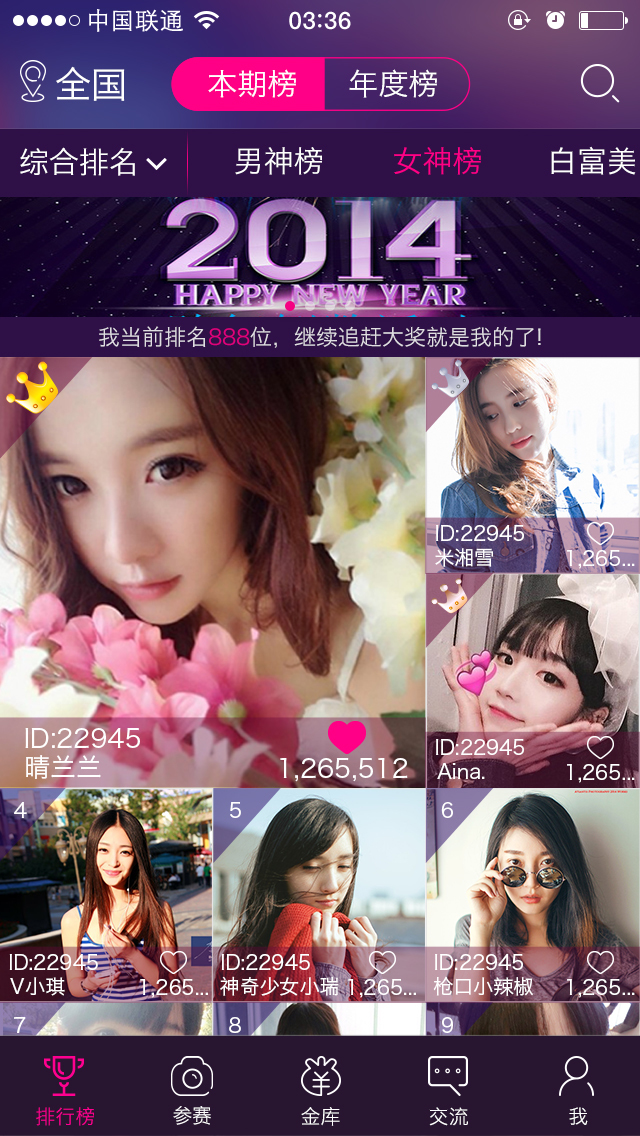The height and width of the screenshot is (1136, 640).
Task: Open the 金库 tab
Action: pyautogui.click(x=320, y=1090)
